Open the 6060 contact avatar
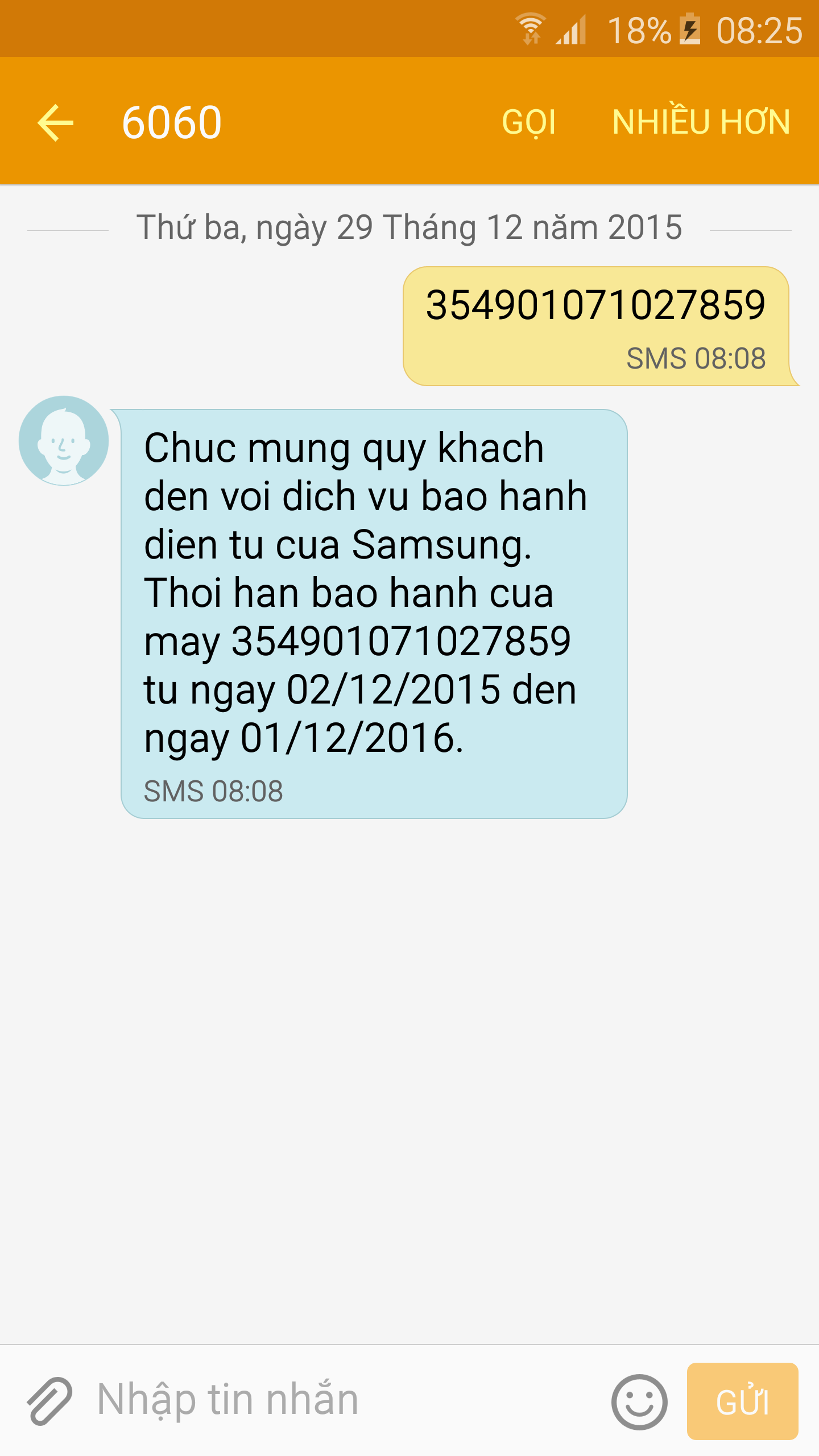 click(x=64, y=441)
